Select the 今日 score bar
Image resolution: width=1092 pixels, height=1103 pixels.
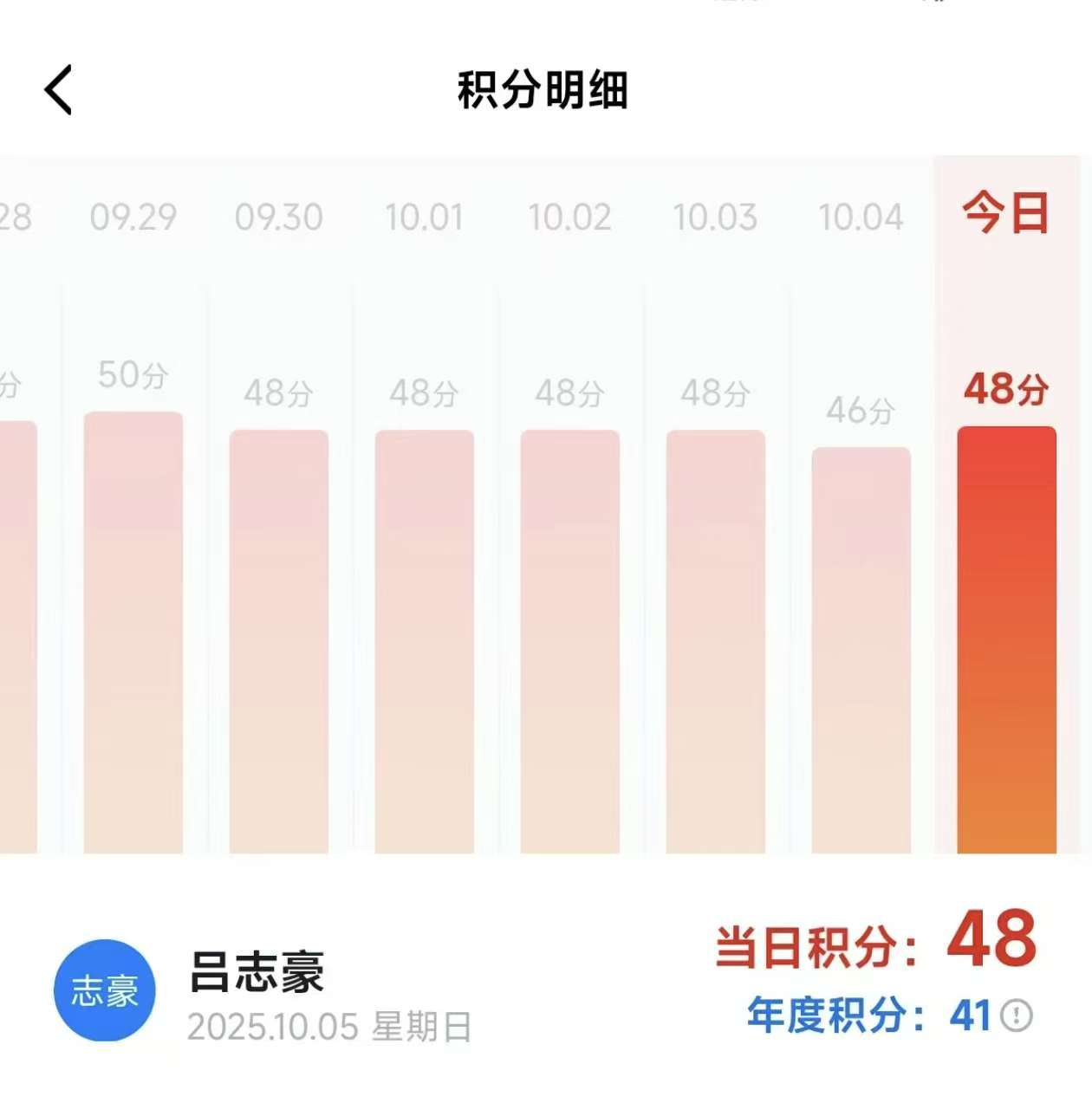[1006, 639]
